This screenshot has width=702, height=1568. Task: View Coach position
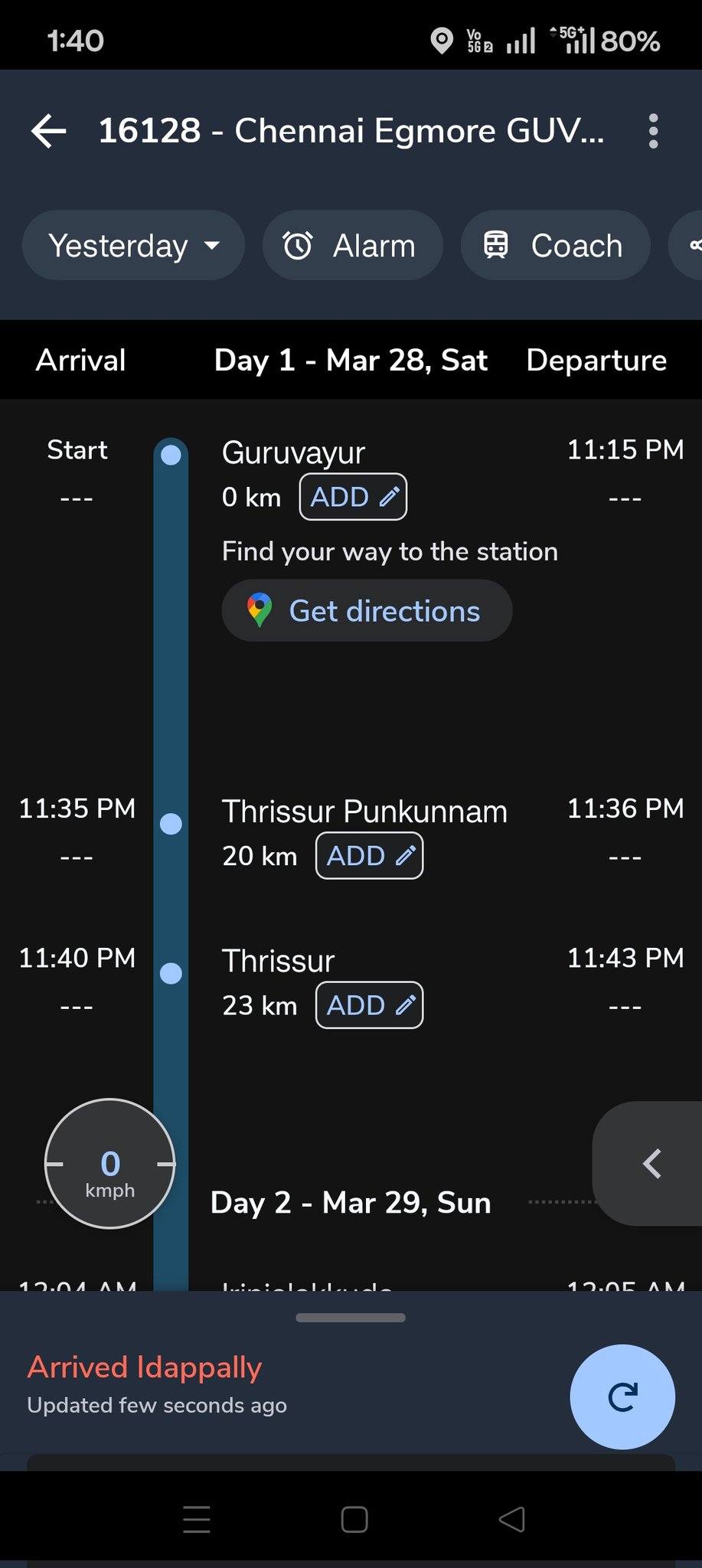click(x=555, y=246)
